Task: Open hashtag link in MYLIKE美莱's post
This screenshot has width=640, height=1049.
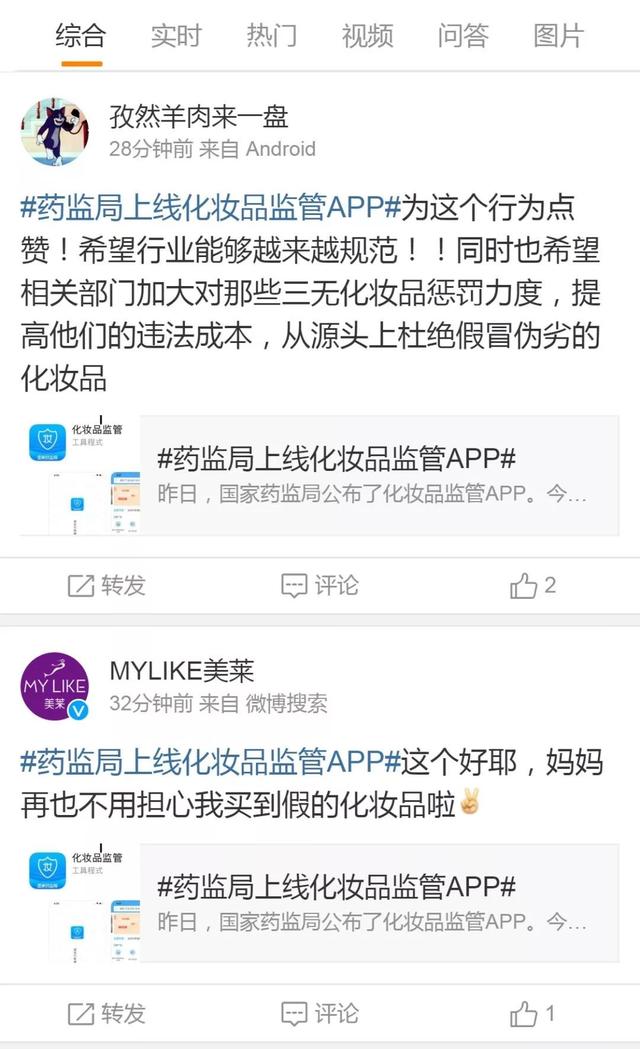Action: (x=210, y=762)
